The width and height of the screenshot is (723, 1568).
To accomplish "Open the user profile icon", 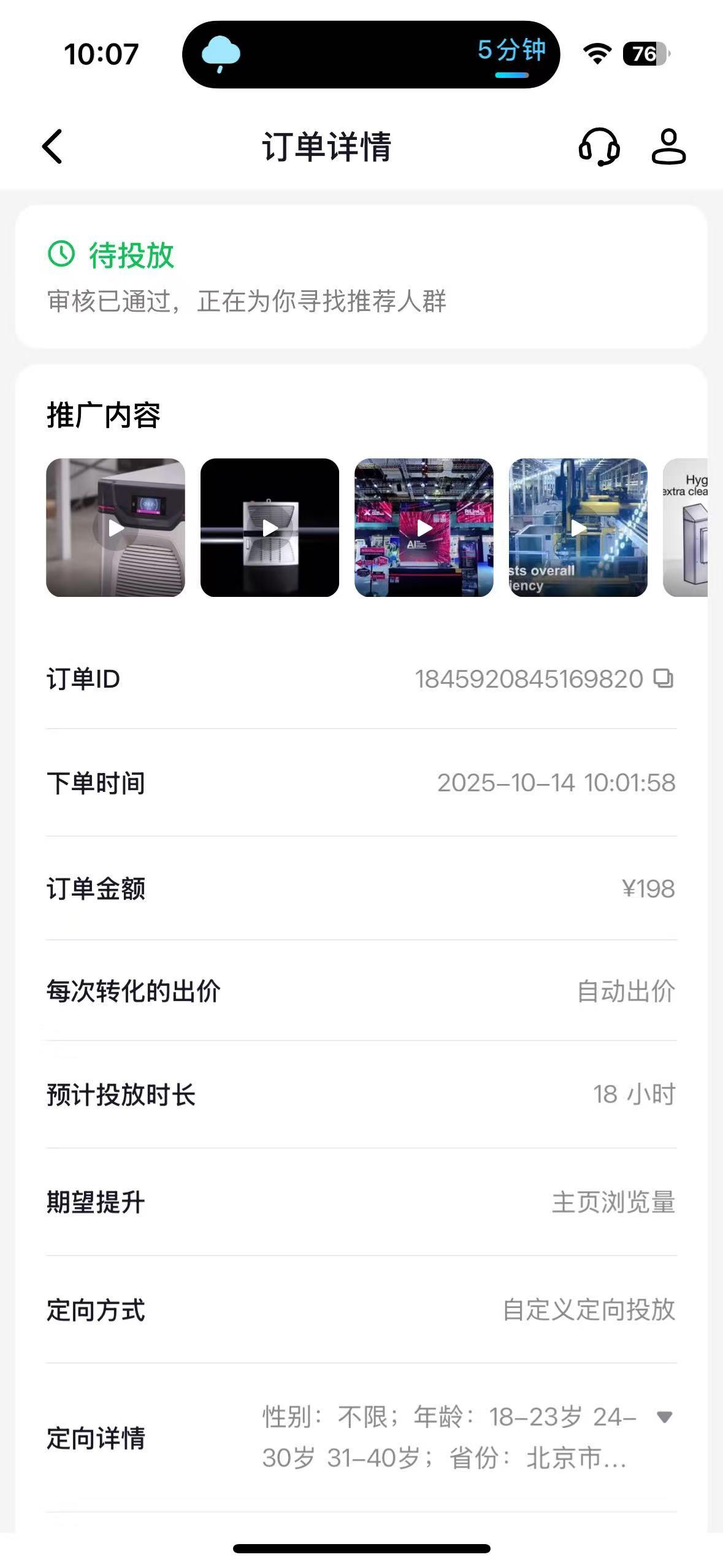I will click(x=668, y=147).
